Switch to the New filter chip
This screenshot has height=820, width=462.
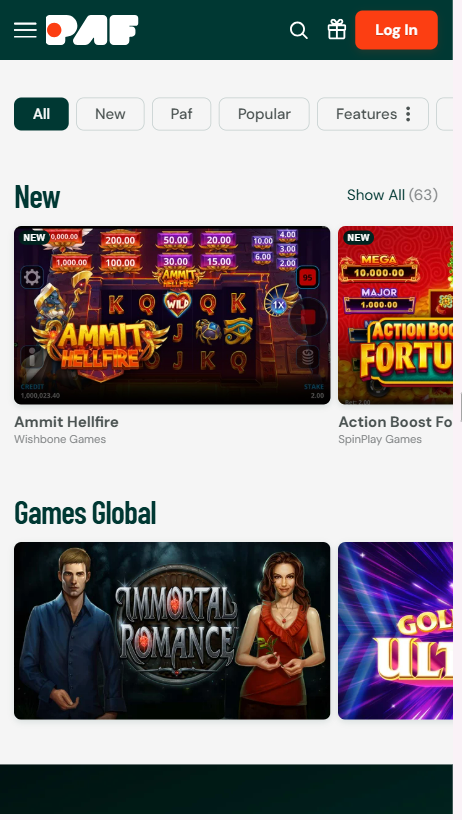(x=110, y=114)
